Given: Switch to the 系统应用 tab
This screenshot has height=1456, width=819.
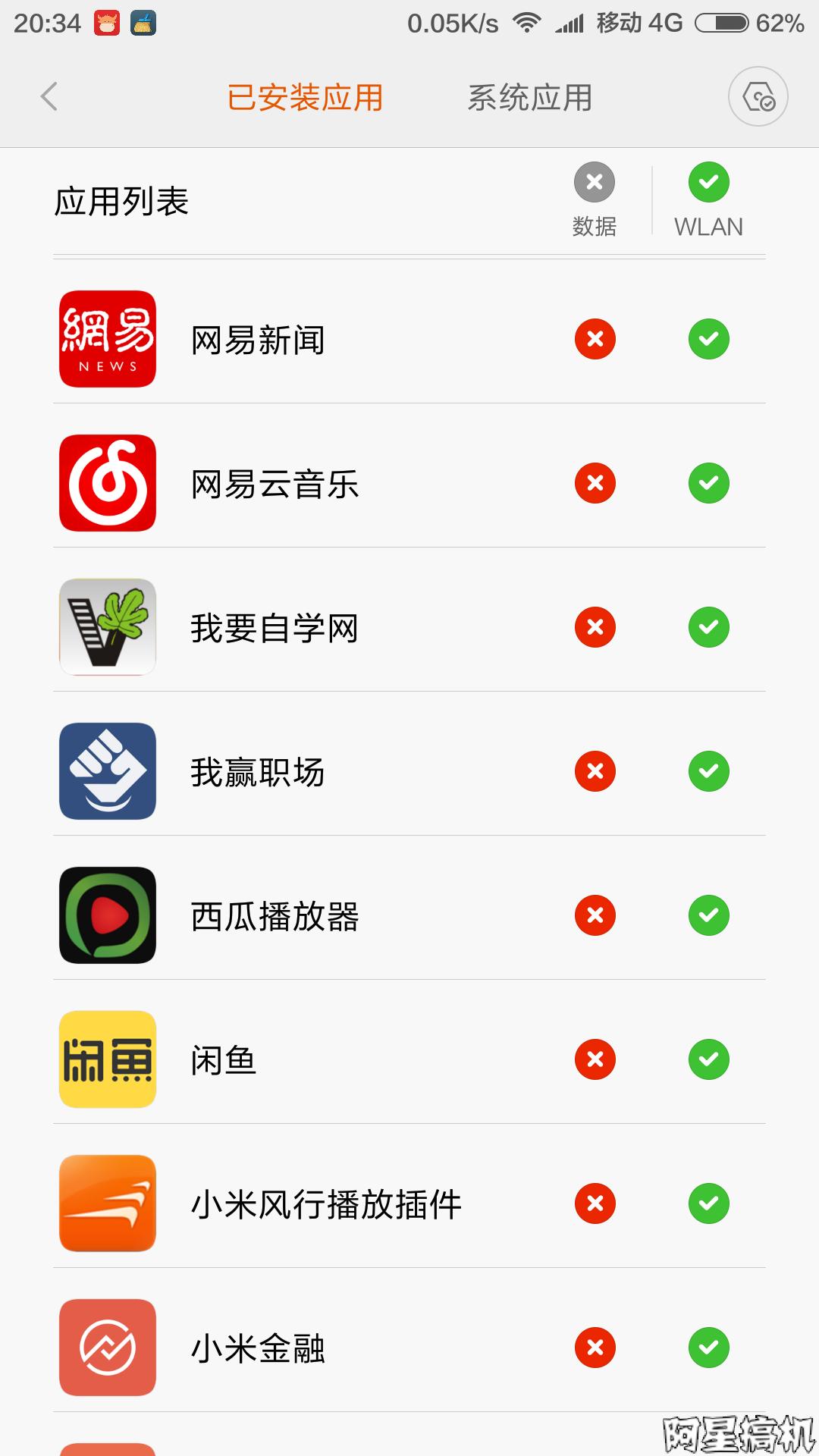Looking at the screenshot, I should click(x=529, y=97).
